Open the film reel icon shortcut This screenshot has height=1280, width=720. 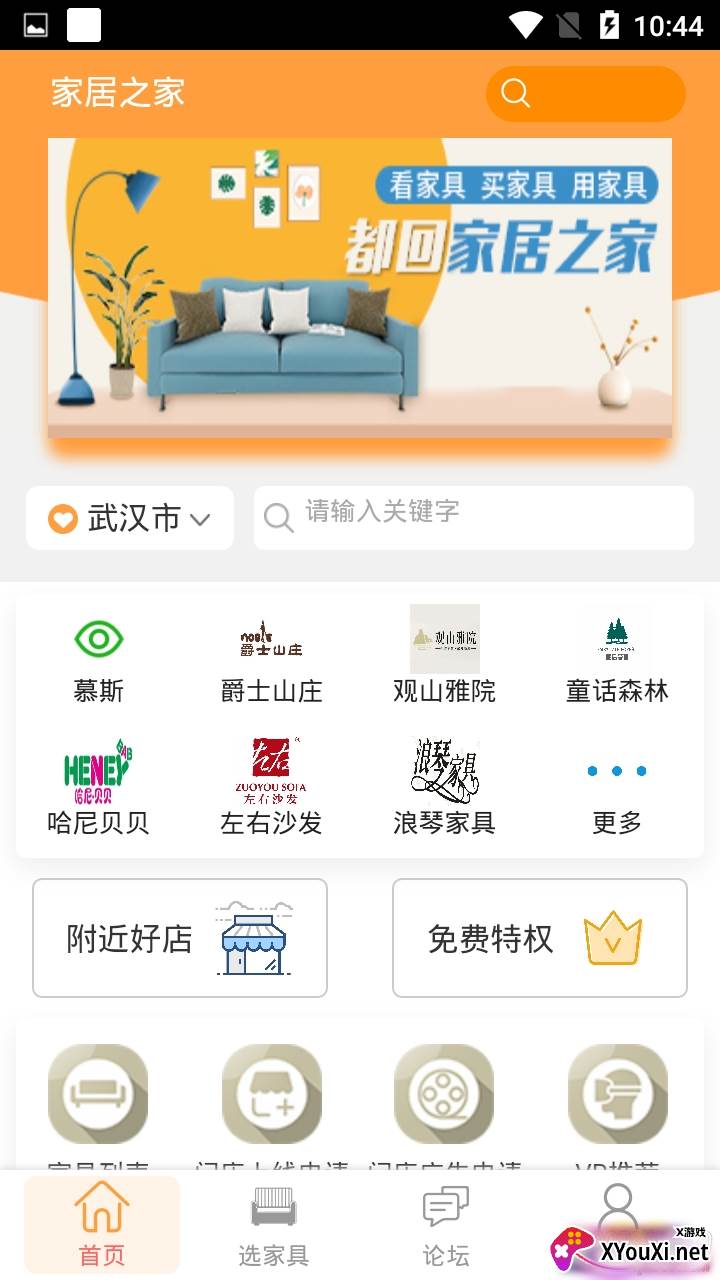444,1094
